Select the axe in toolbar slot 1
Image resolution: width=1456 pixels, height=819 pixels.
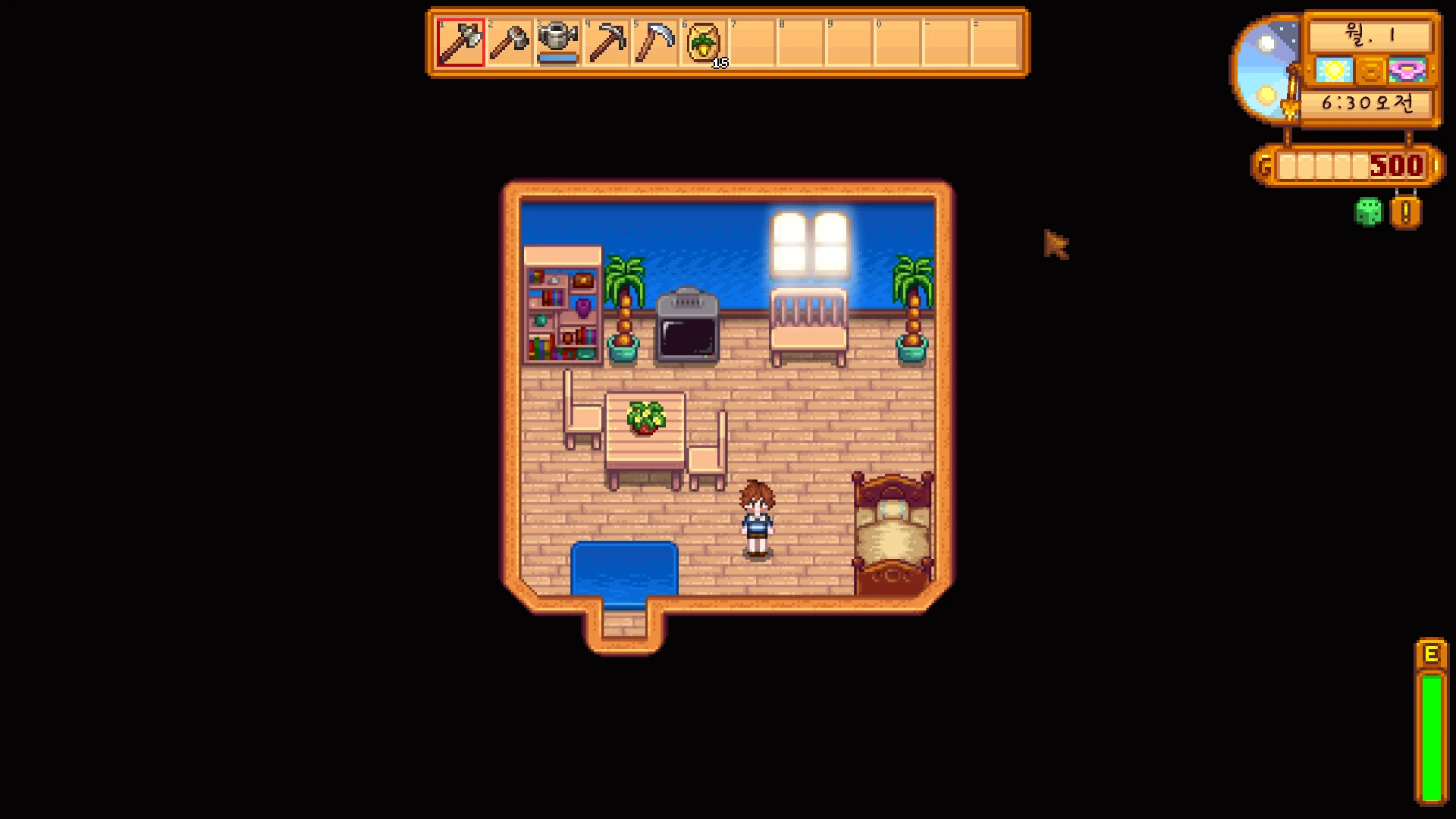pos(460,42)
